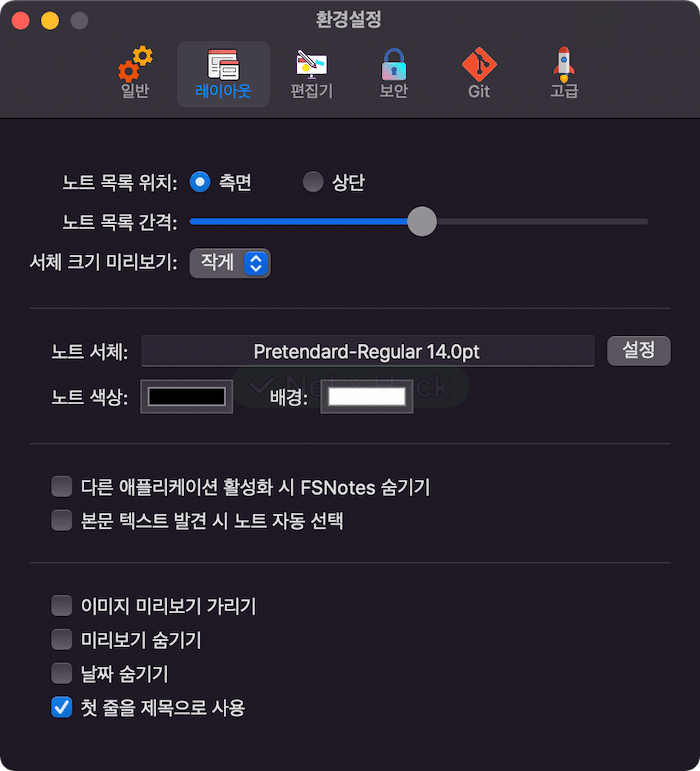This screenshot has height=771, width=700.
Task: Uncheck 첫 줄을 제목으로 사용
Action: 61,707
